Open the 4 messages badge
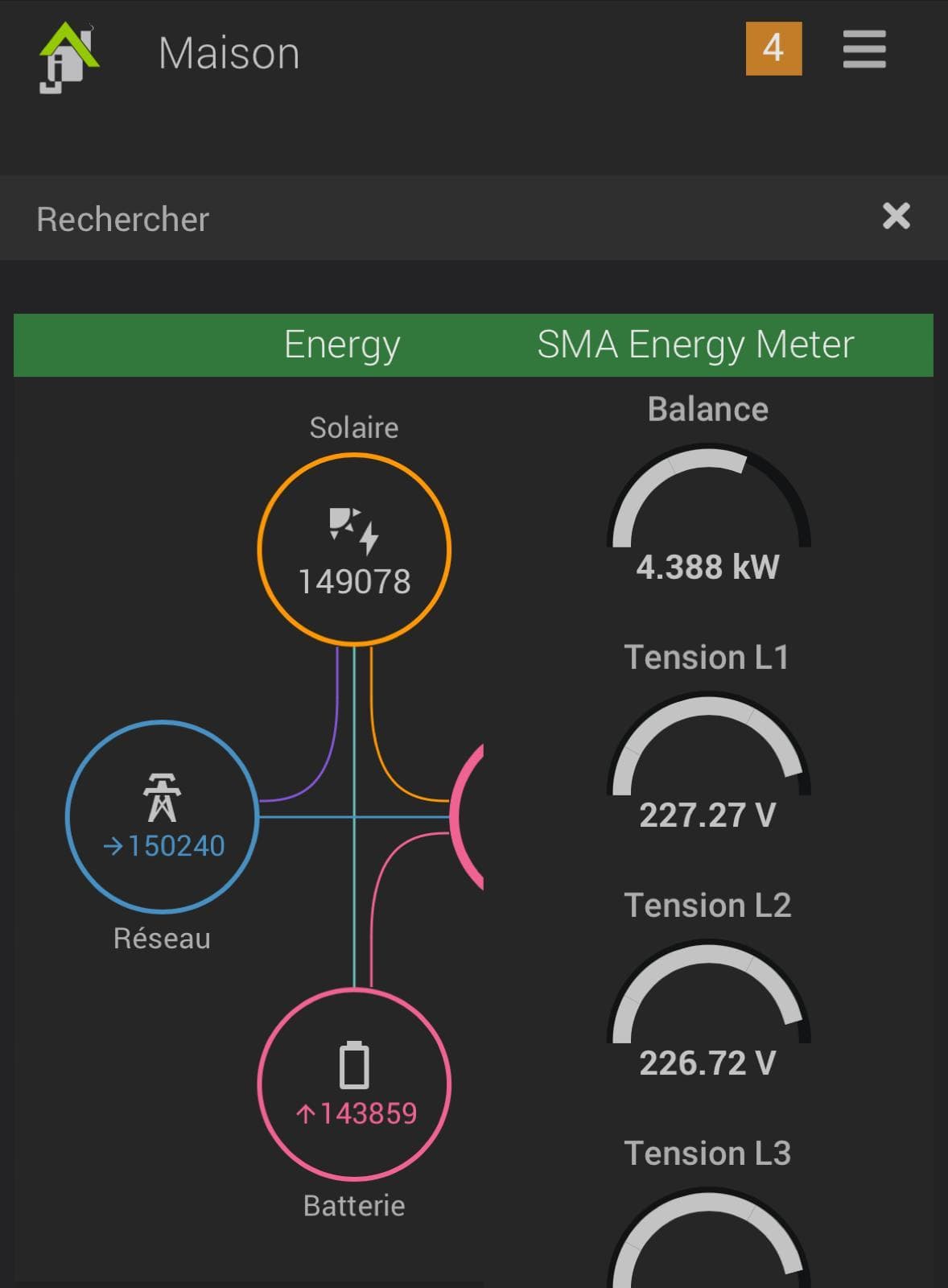Image resolution: width=948 pixels, height=1288 pixels. pos(773,49)
